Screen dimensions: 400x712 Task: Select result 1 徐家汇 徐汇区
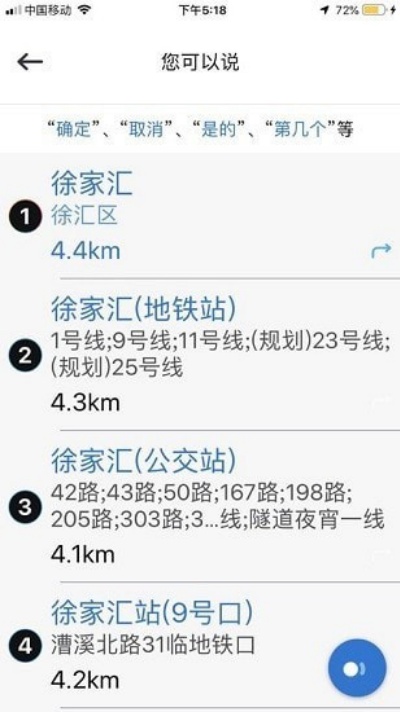200,216
